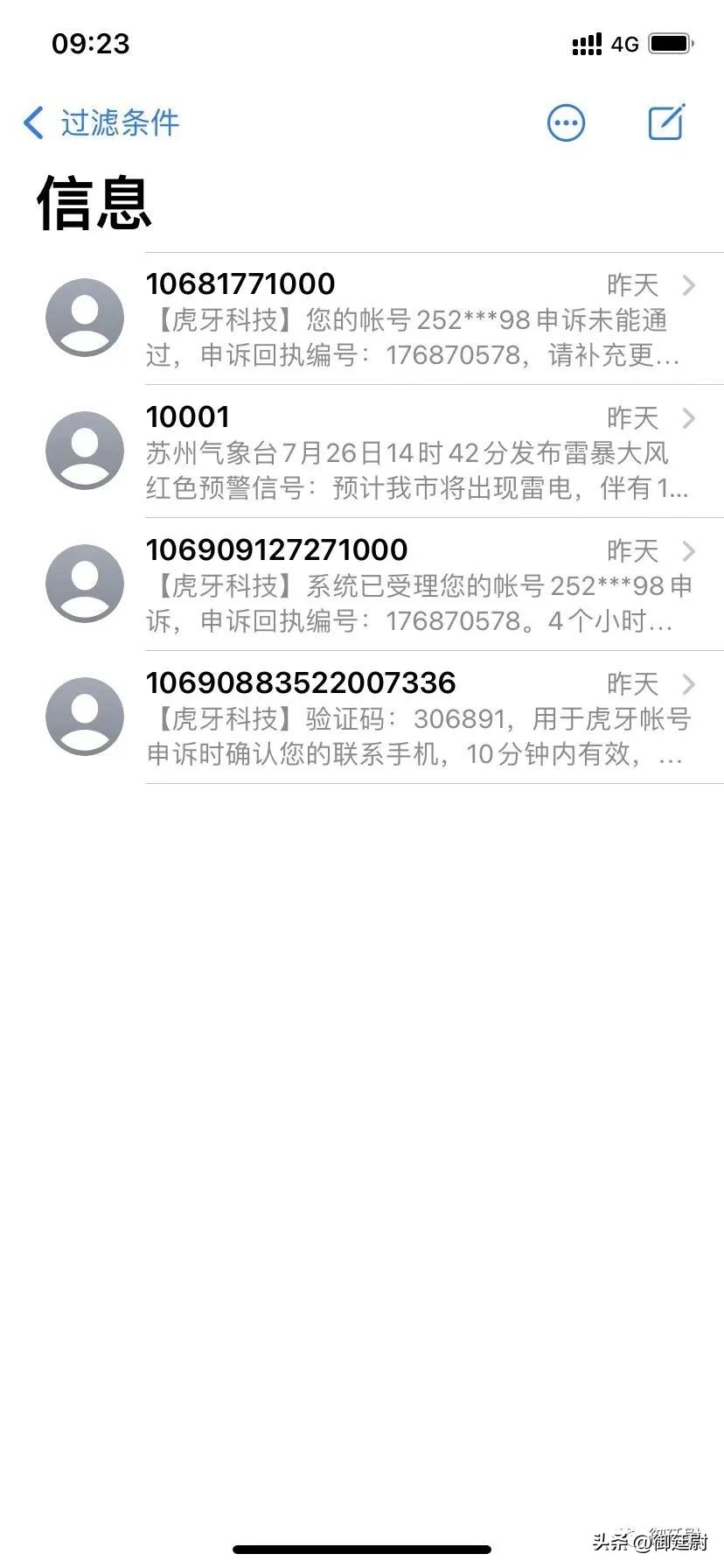Tap the chevron on the 10690883522007336 conversation
Viewport: 724px width, 1568px height.
690,684
